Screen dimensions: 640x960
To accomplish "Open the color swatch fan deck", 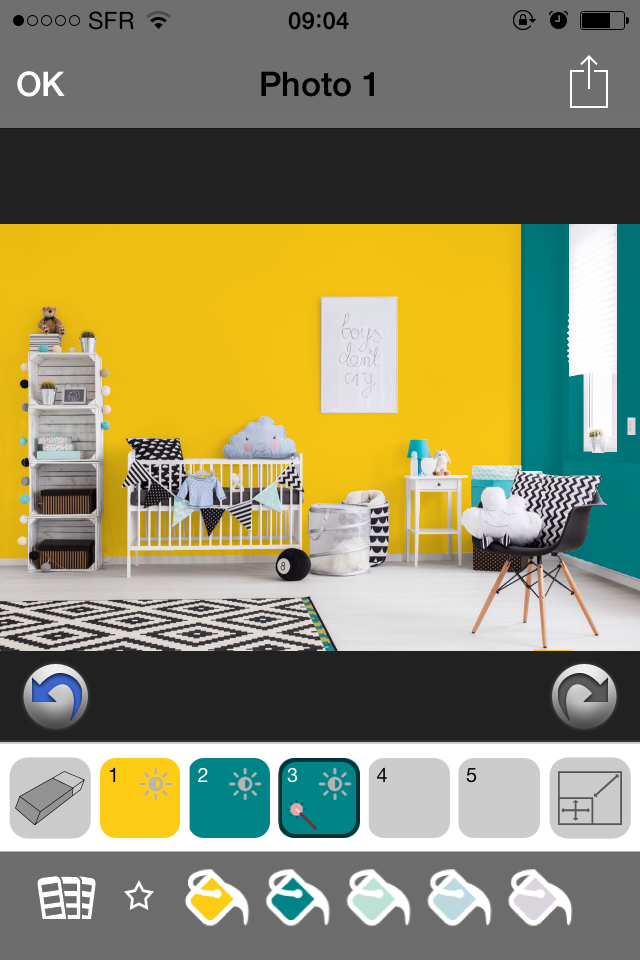I will (66, 897).
